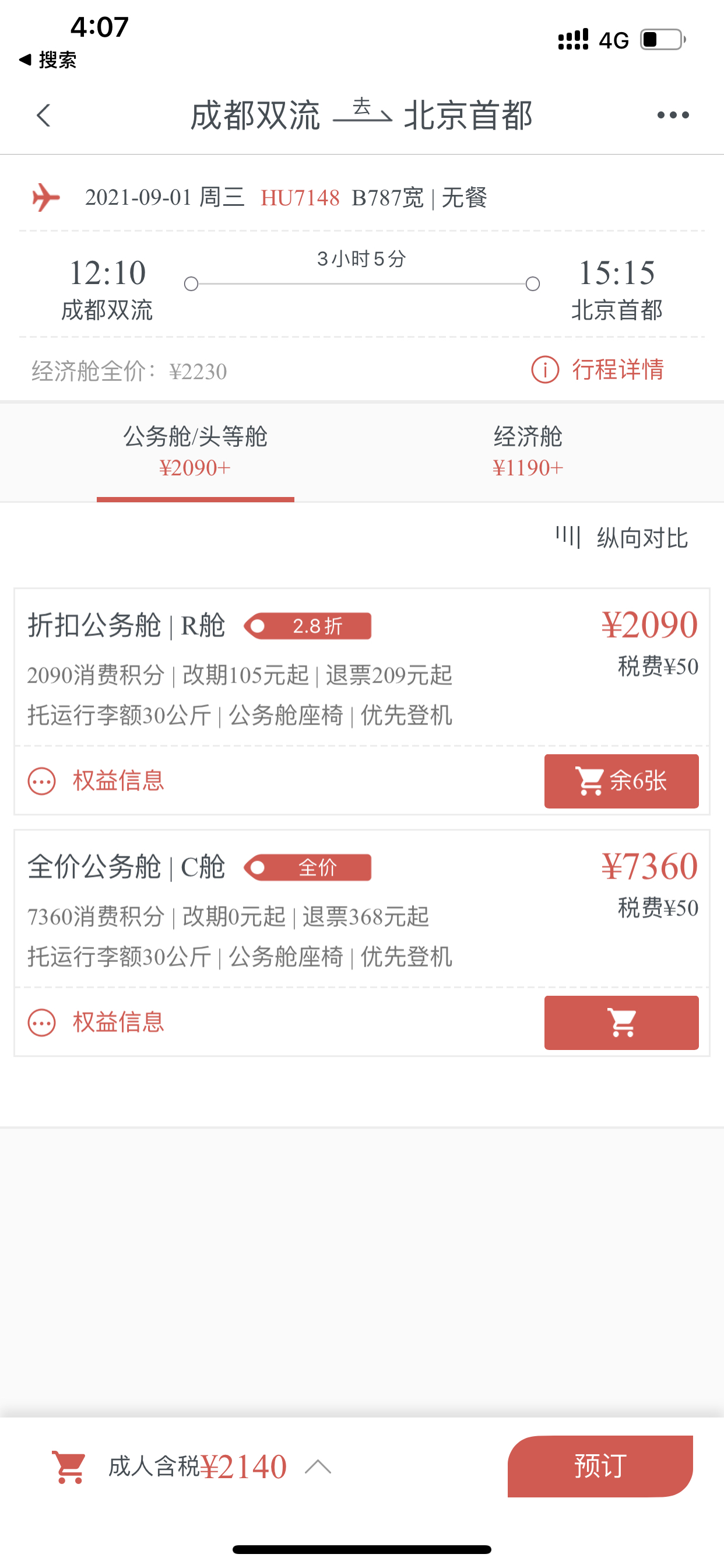This screenshot has width=724, height=1568.
Task: Select the 公务舱/头等舱 tab
Action: 195,452
